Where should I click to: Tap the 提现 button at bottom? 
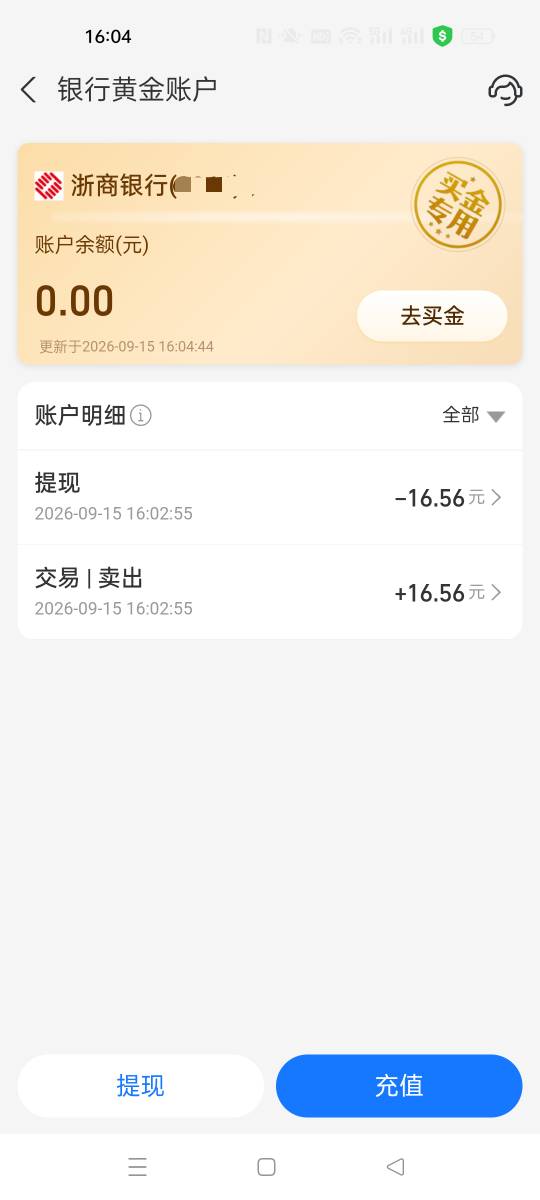coord(141,1086)
